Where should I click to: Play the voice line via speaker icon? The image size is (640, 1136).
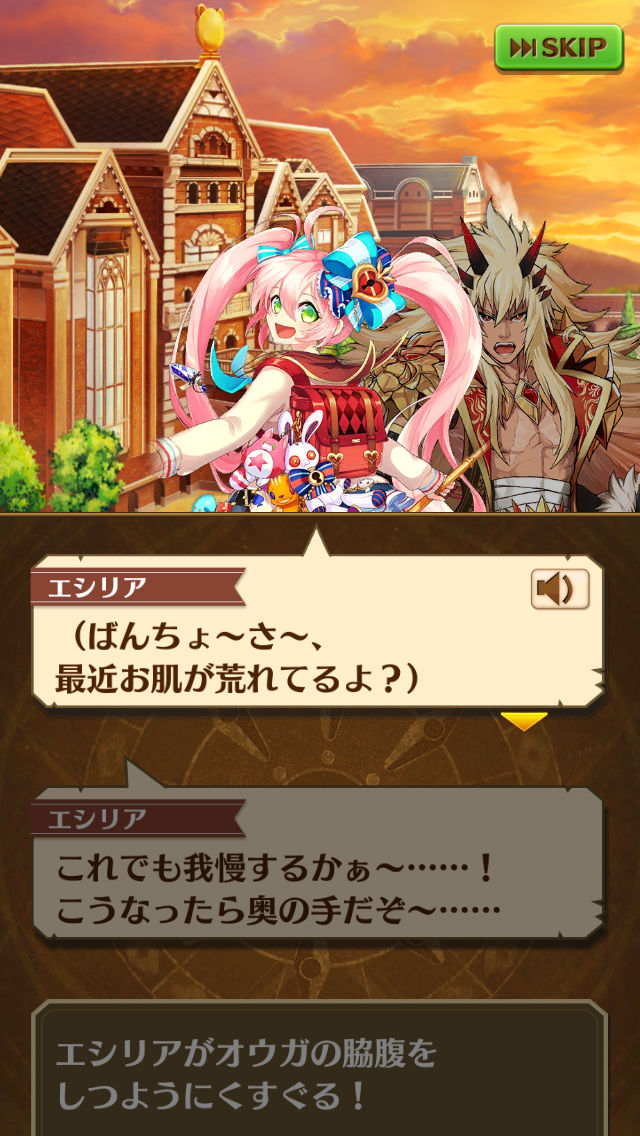559,589
